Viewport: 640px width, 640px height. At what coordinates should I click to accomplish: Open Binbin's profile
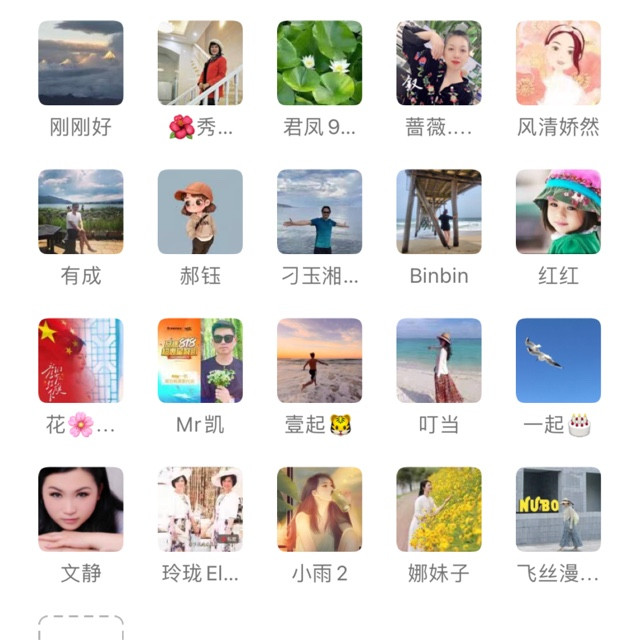pyautogui.click(x=438, y=211)
